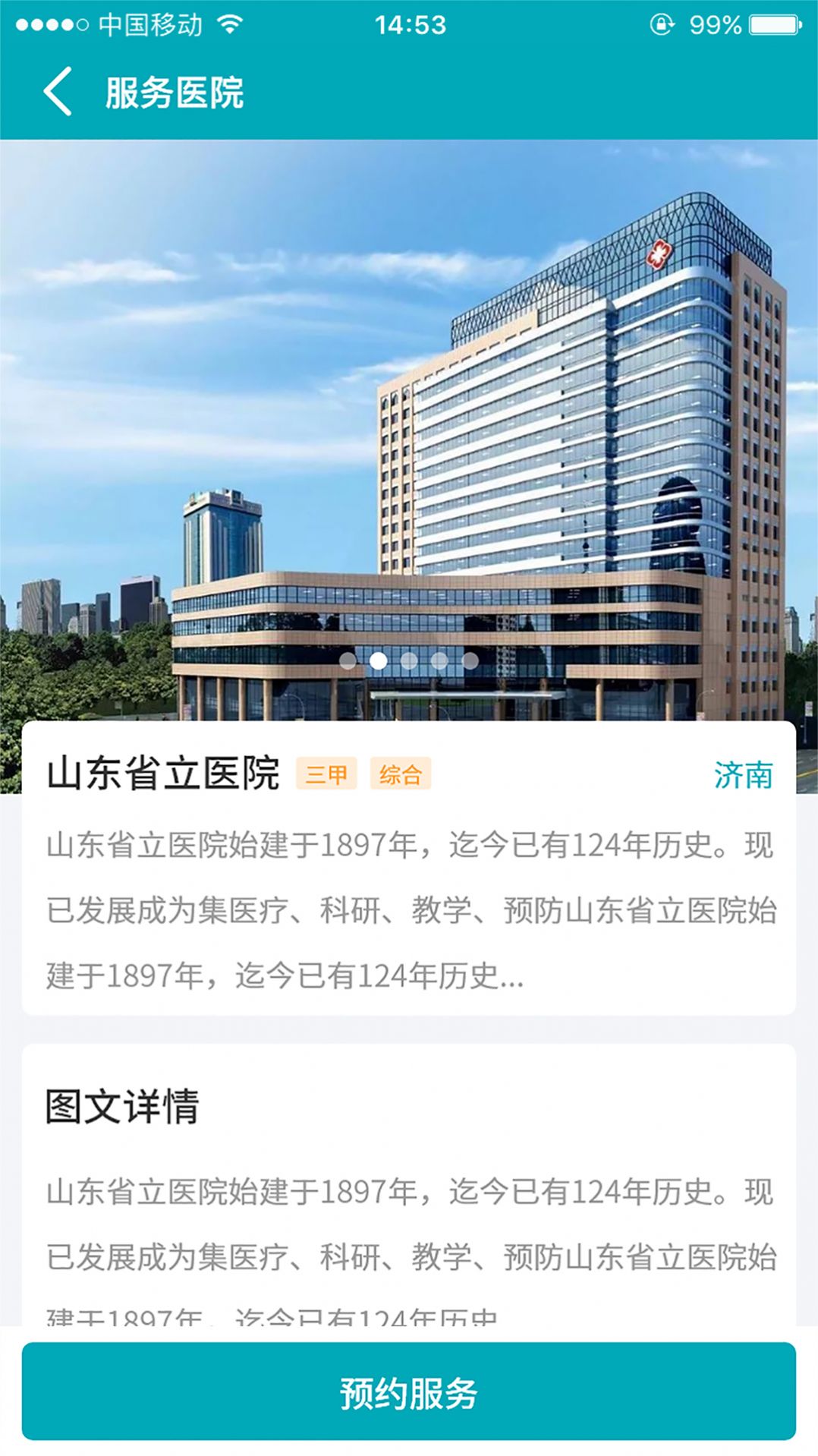Open the 济南 city link
The image size is (818, 1456).
pos(744,775)
